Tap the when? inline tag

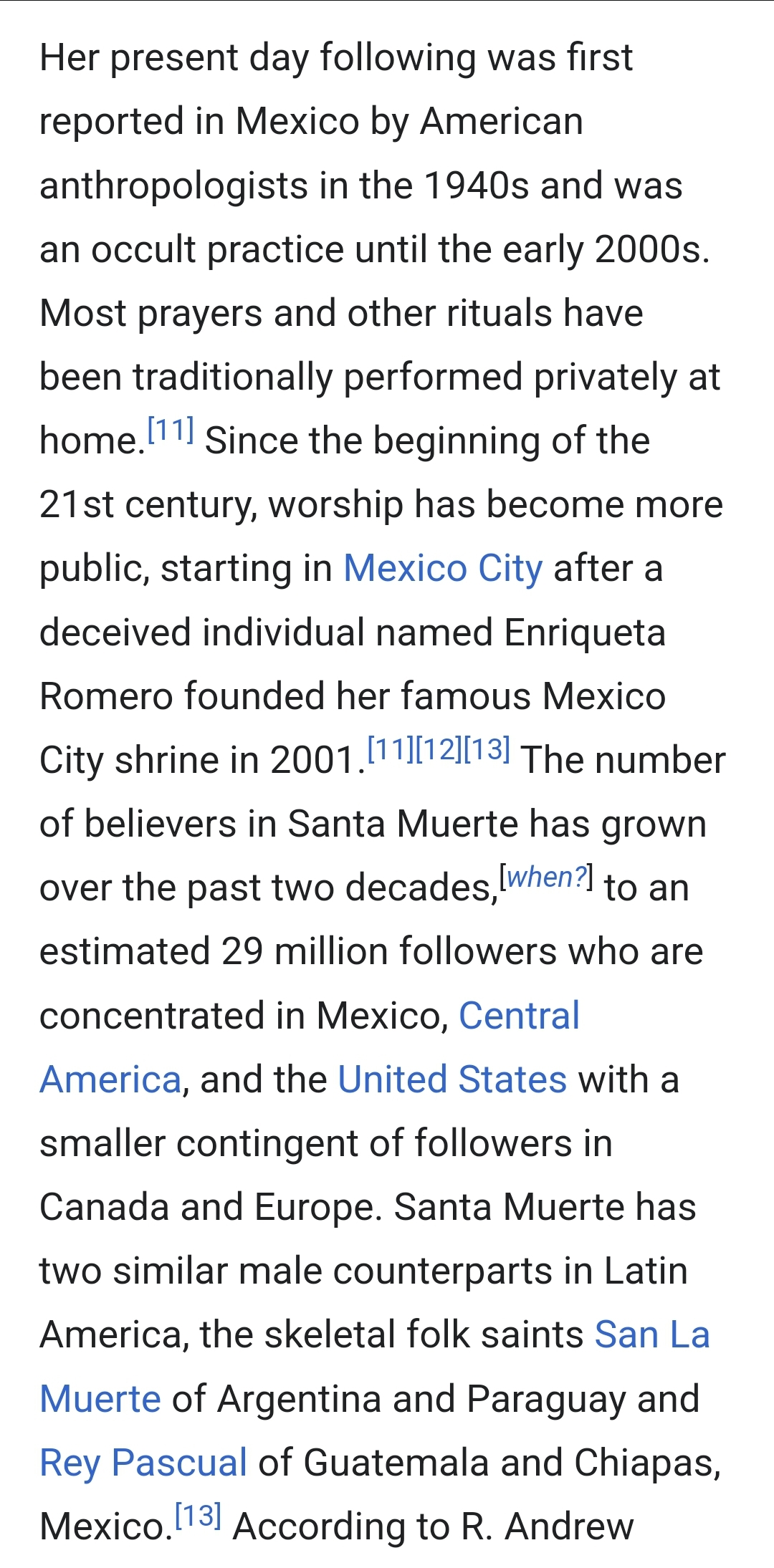pyautogui.click(x=546, y=877)
